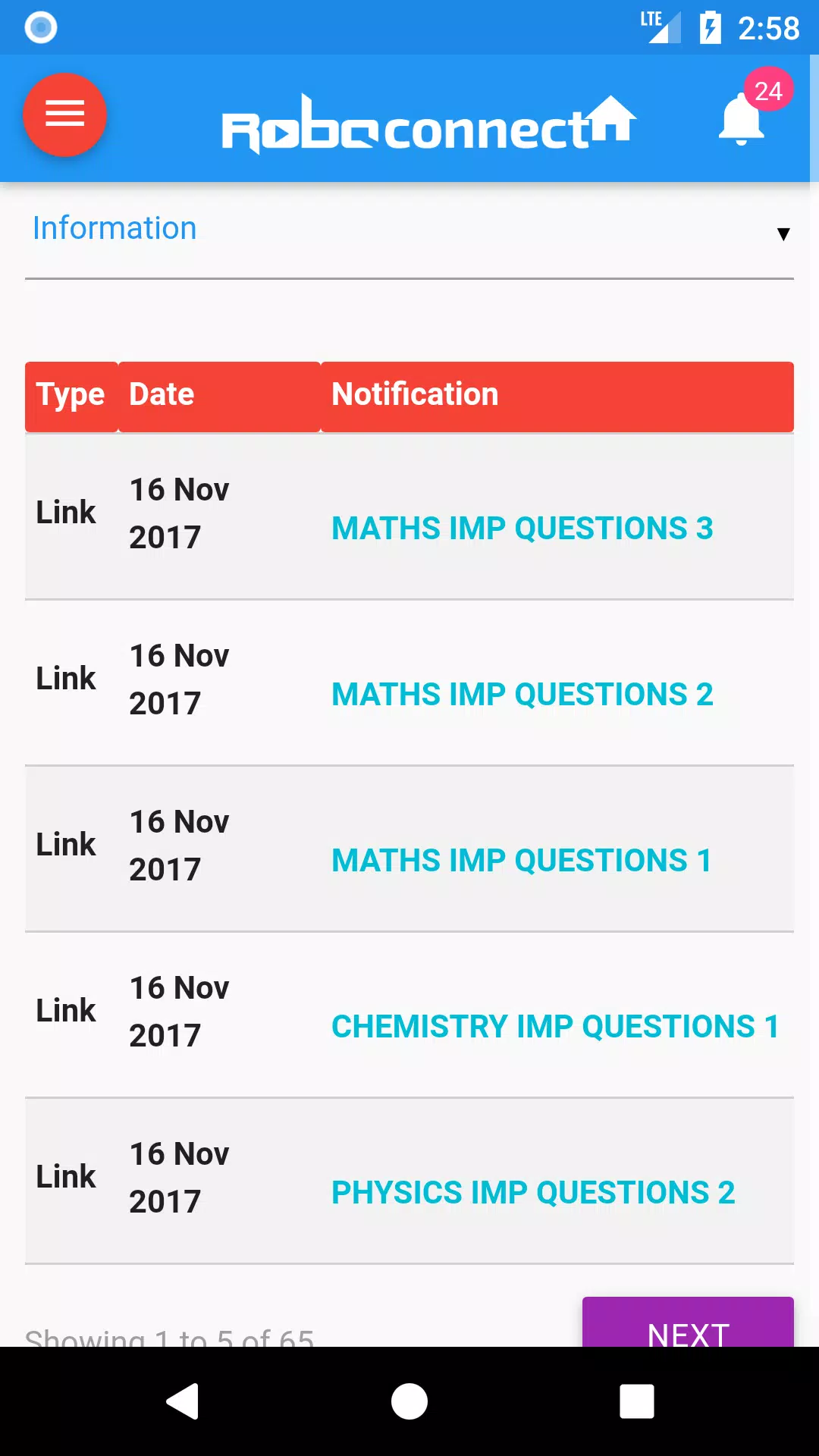Open MATHS IMP QUESTIONS 1 link
Viewport: 819px width, 1456px height.
click(522, 860)
